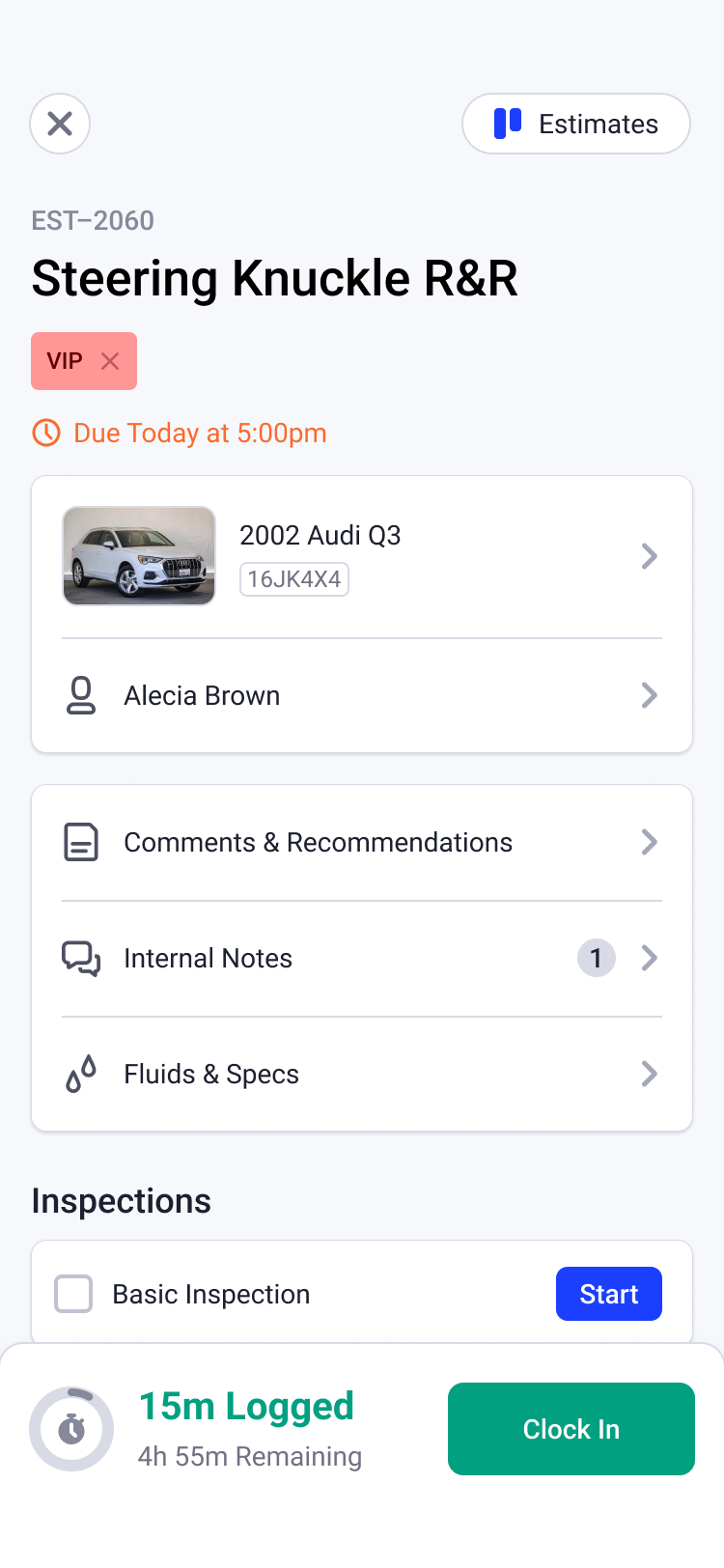724x1568 pixels.
Task: Start the Basic Inspection
Action: [x=609, y=1294]
